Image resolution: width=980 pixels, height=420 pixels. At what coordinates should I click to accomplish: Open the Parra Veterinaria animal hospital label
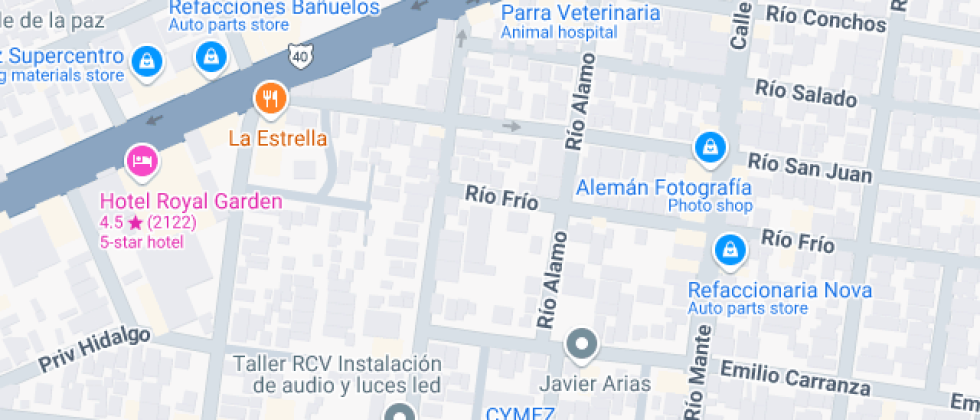pyautogui.click(x=581, y=20)
